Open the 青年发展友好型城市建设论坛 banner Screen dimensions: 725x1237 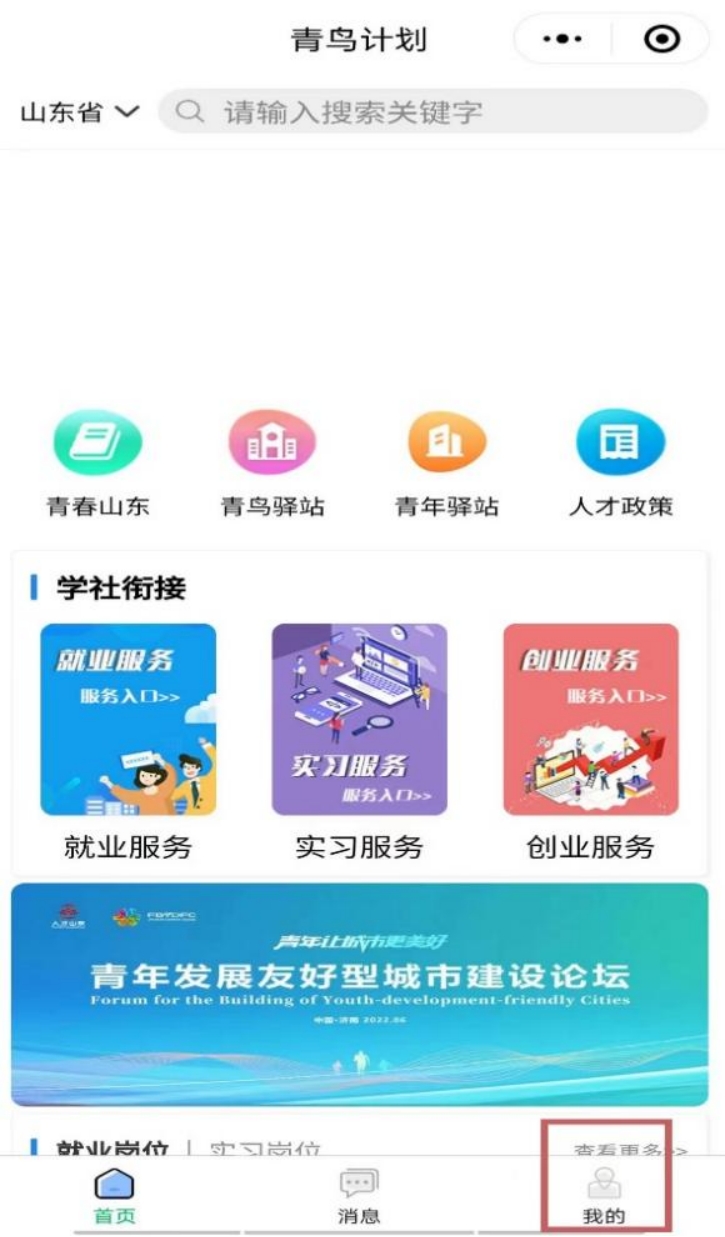tap(359, 993)
